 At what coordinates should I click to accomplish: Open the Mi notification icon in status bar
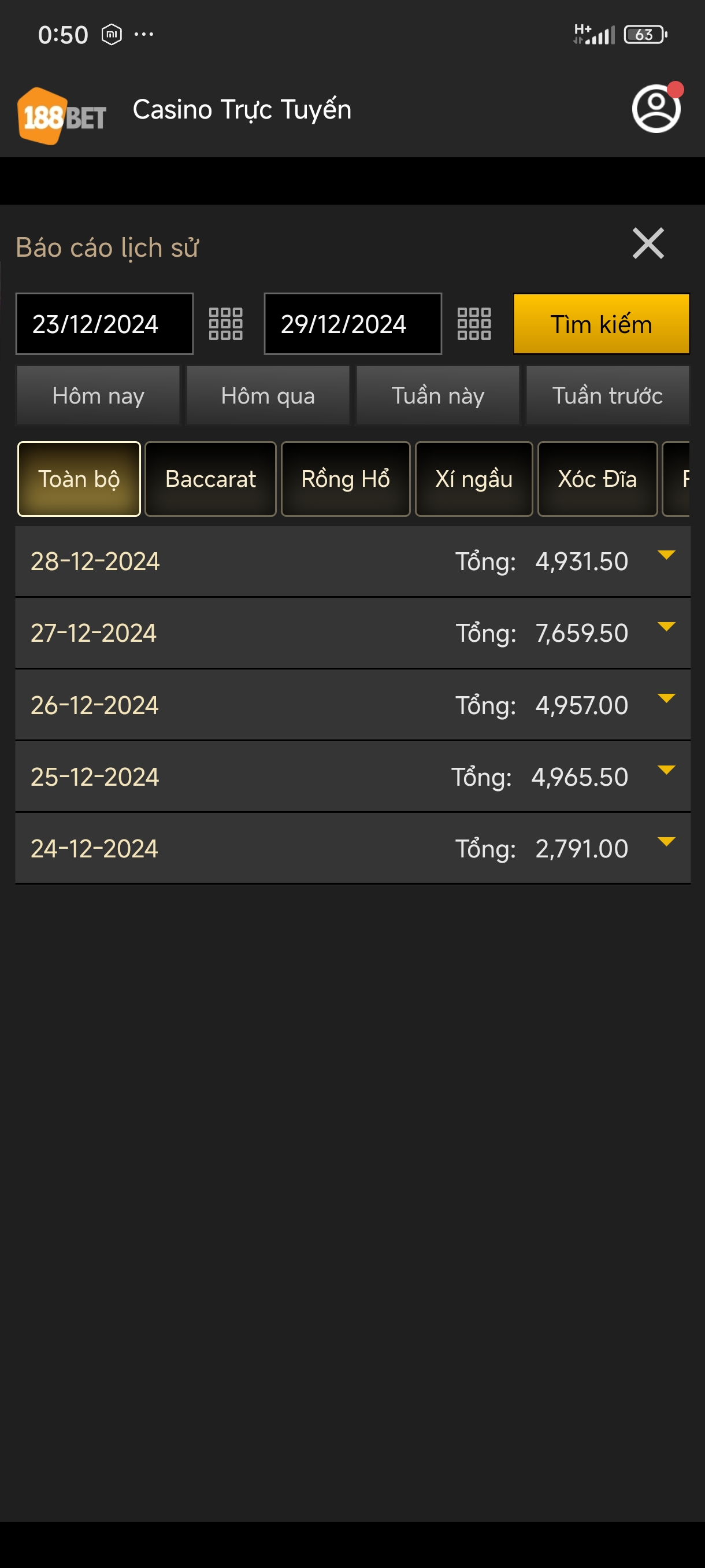pyautogui.click(x=111, y=35)
